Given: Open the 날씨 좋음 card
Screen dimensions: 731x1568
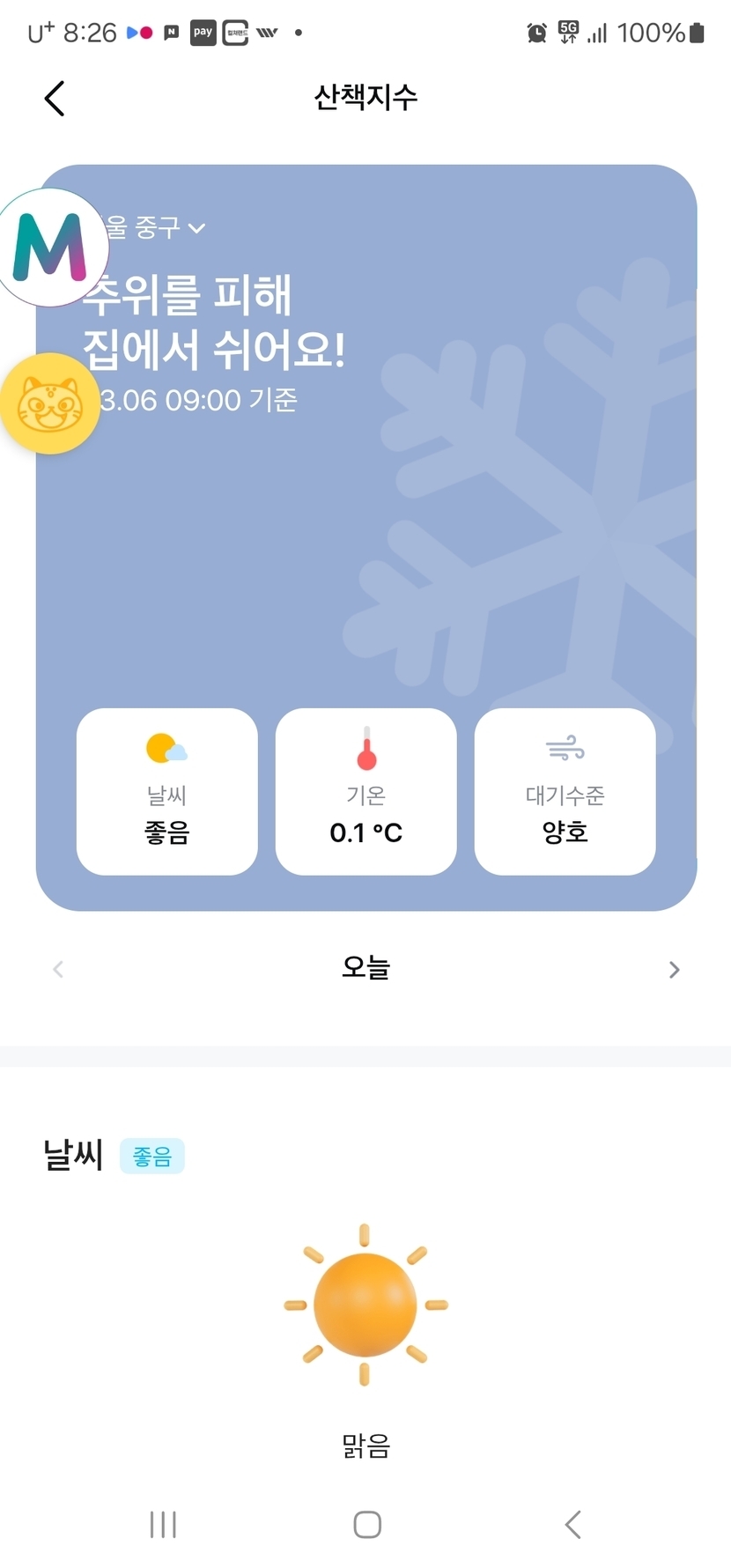Looking at the screenshot, I should (167, 791).
